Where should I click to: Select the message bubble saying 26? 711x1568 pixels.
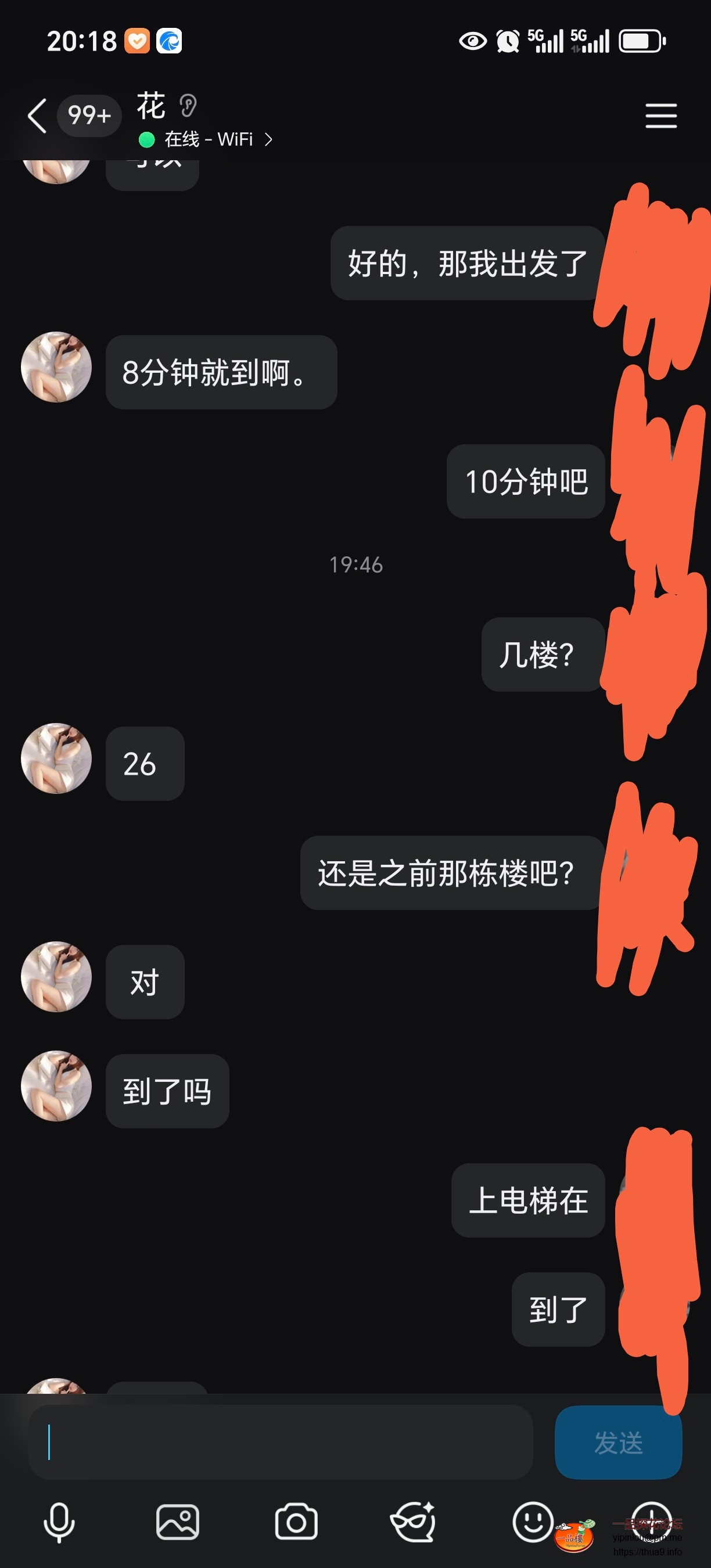[x=143, y=763]
